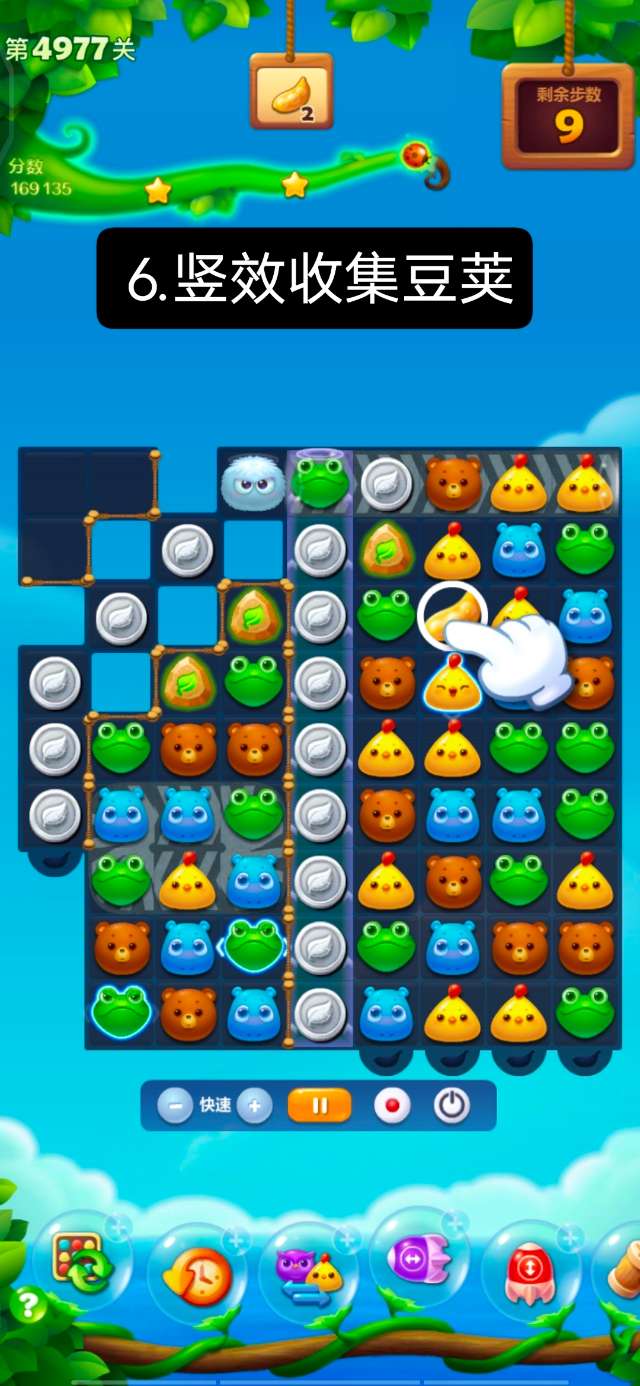
Task: Decrease the playback speed with the minus button
Action: pos(175,1106)
